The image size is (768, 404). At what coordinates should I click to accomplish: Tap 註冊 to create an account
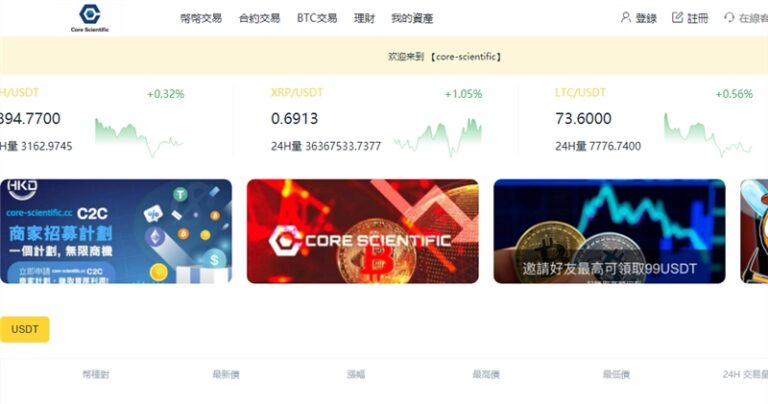click(x=690, y=18)
